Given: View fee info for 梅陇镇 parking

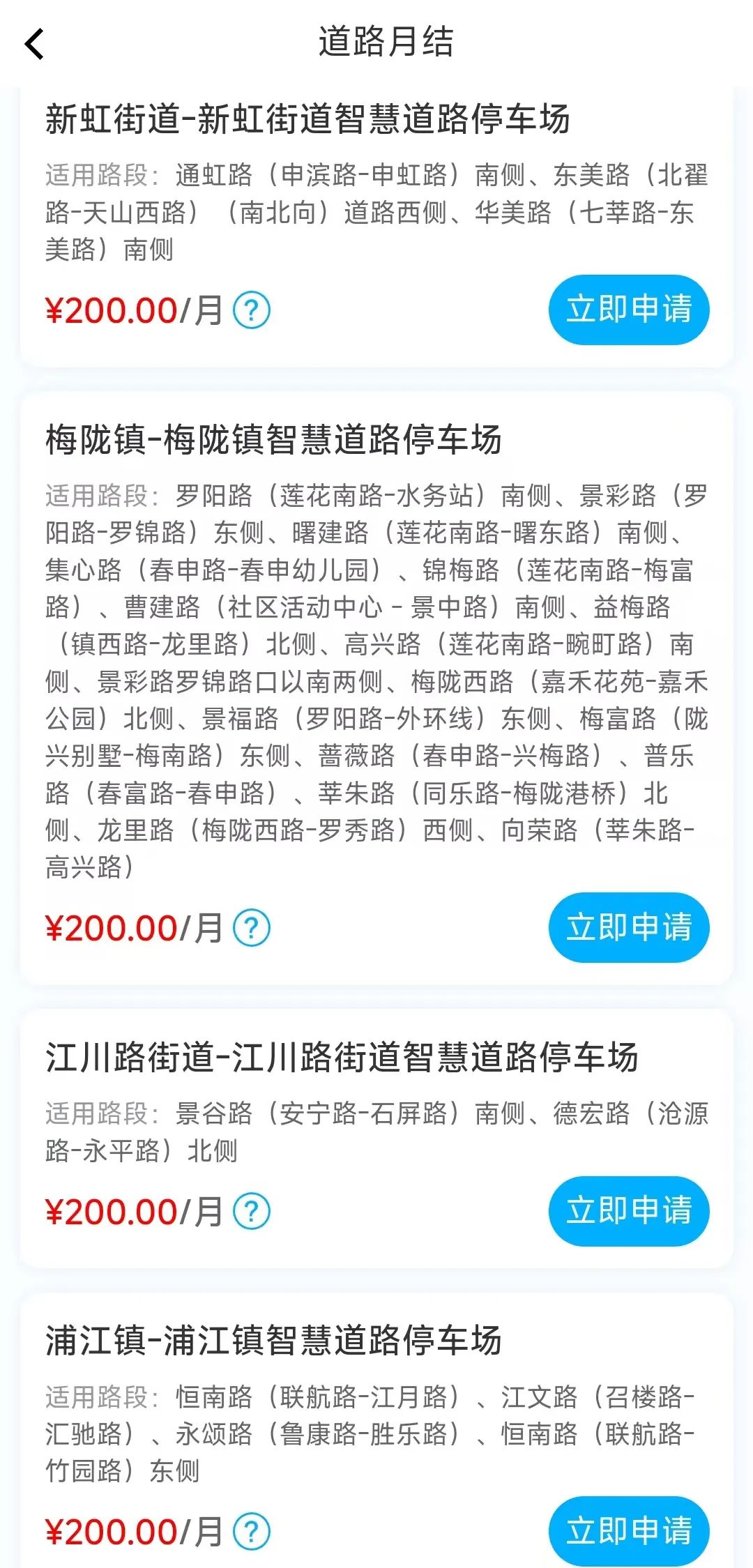Looking at the screenshot, I should (251, 928).
